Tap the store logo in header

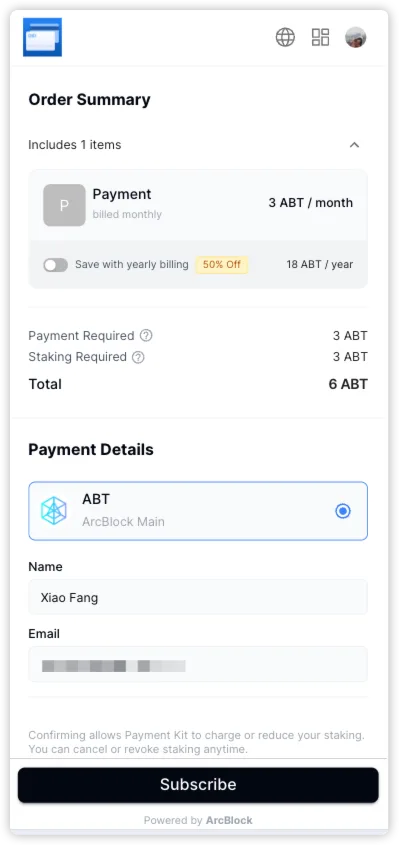pyautogui.click(x=42, y=37)
